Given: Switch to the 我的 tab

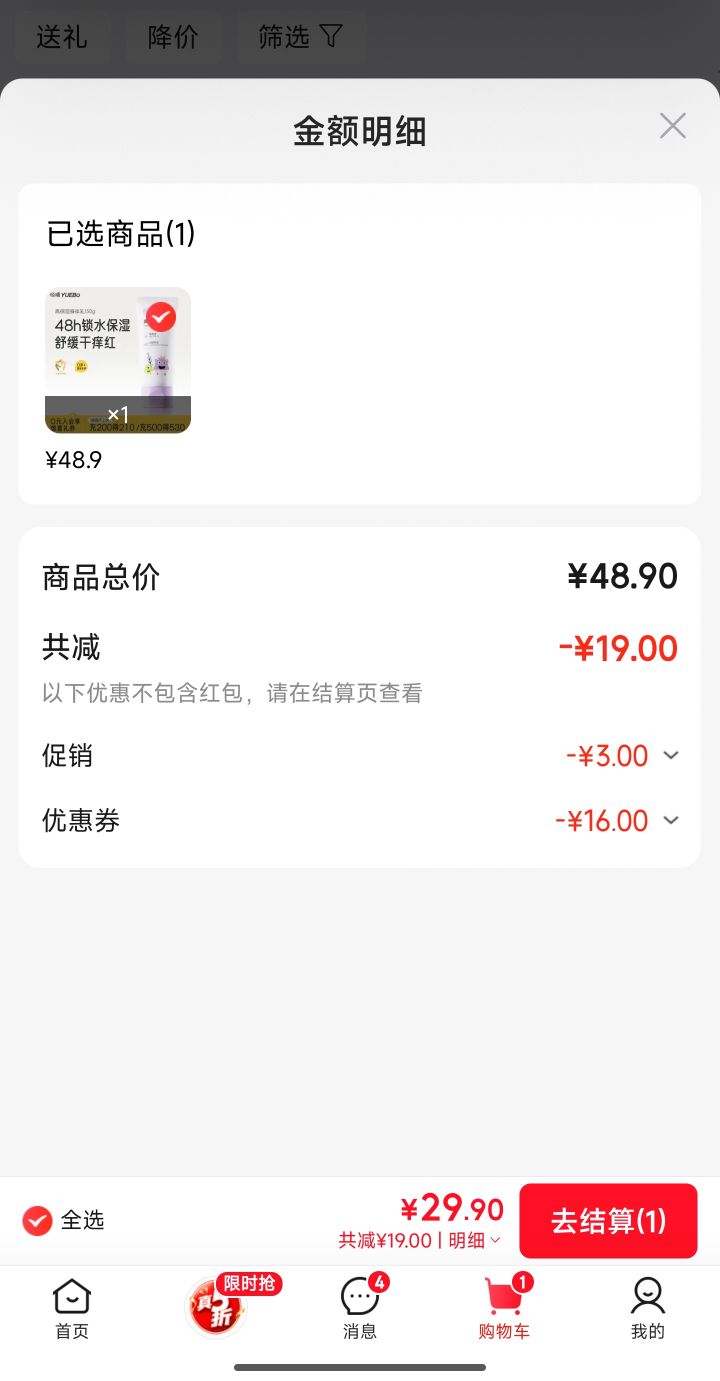Looking at the screenshot, I should point(648,1308).
